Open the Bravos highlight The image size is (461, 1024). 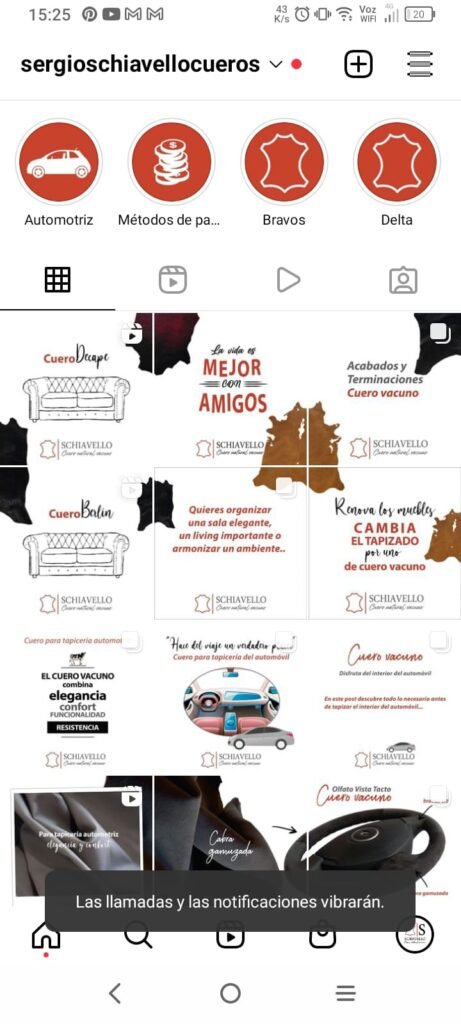(284, 162)
